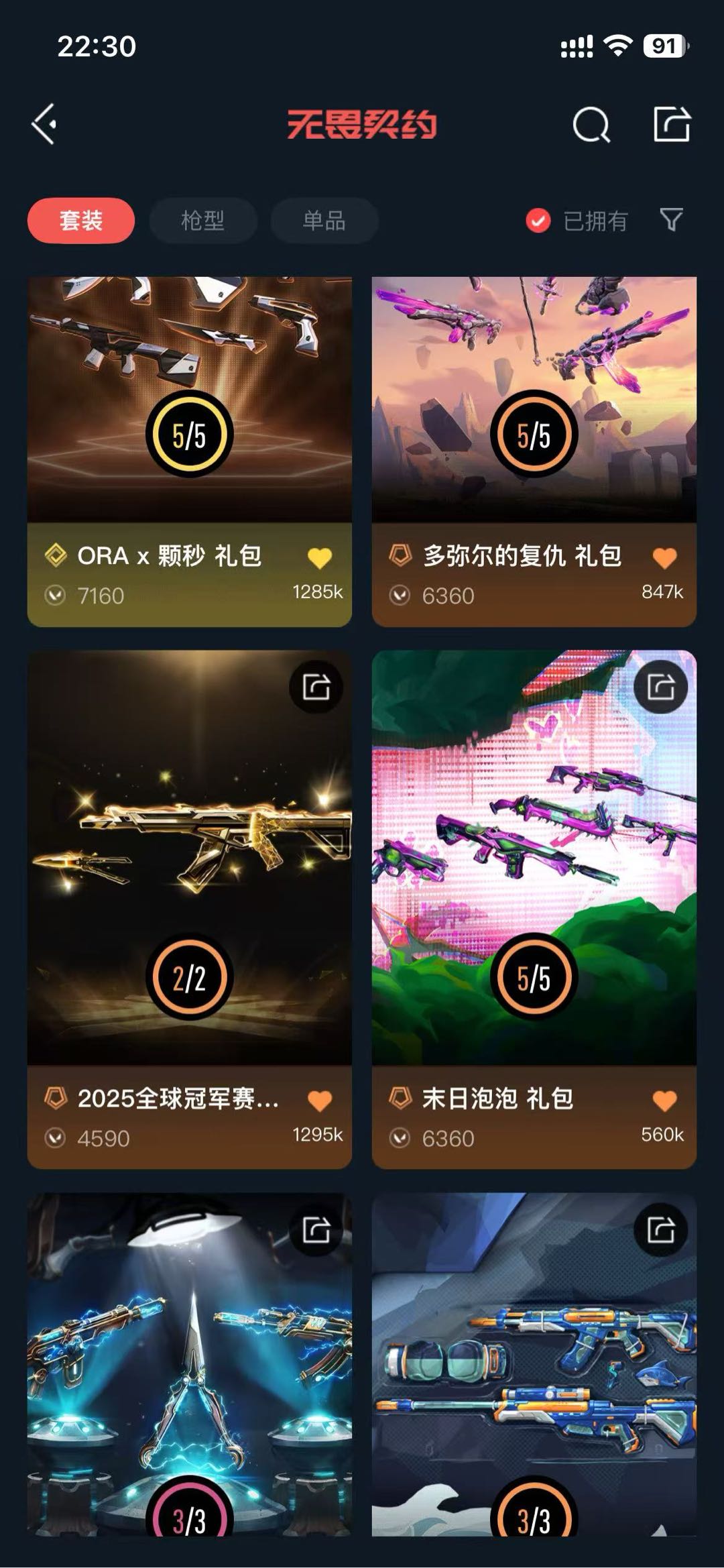This screenshot has width=724, height=1568.
Task: Like the ORA x 颗秒 礼包 bundle
Action: click(320, 558)
